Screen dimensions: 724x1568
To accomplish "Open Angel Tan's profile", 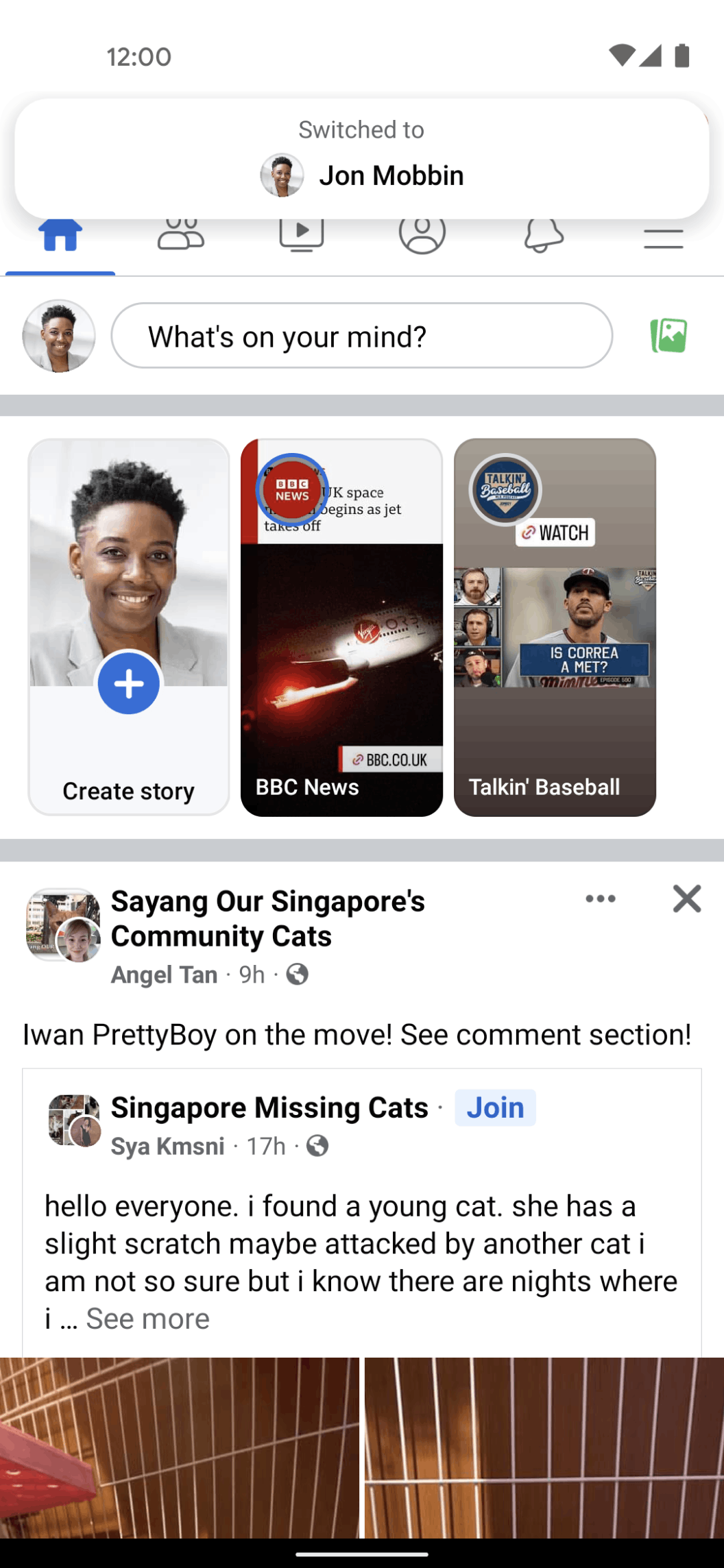I will [x=164, y=975].
